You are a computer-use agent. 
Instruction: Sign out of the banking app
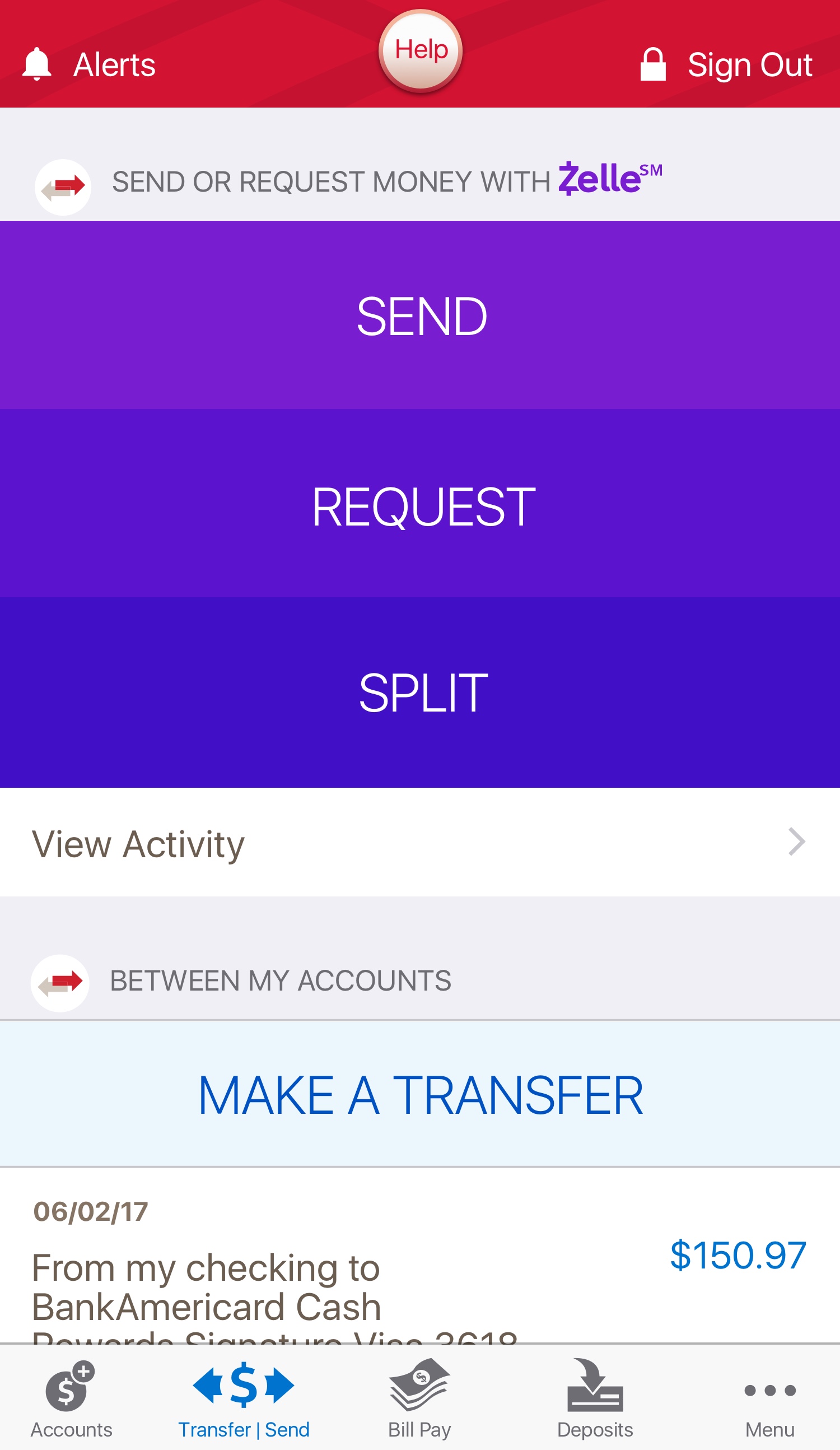point(727,64)
